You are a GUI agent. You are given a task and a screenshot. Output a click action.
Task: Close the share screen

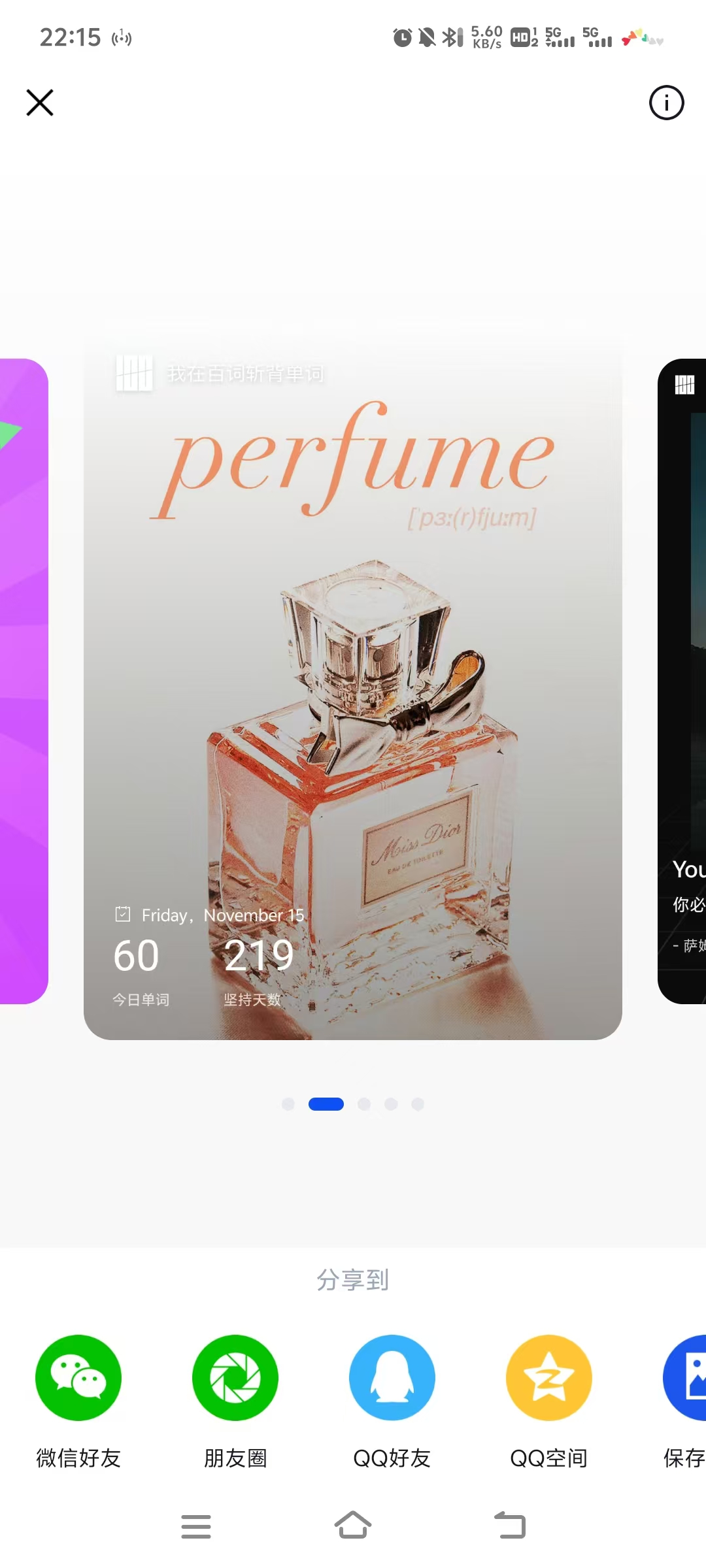40,103
